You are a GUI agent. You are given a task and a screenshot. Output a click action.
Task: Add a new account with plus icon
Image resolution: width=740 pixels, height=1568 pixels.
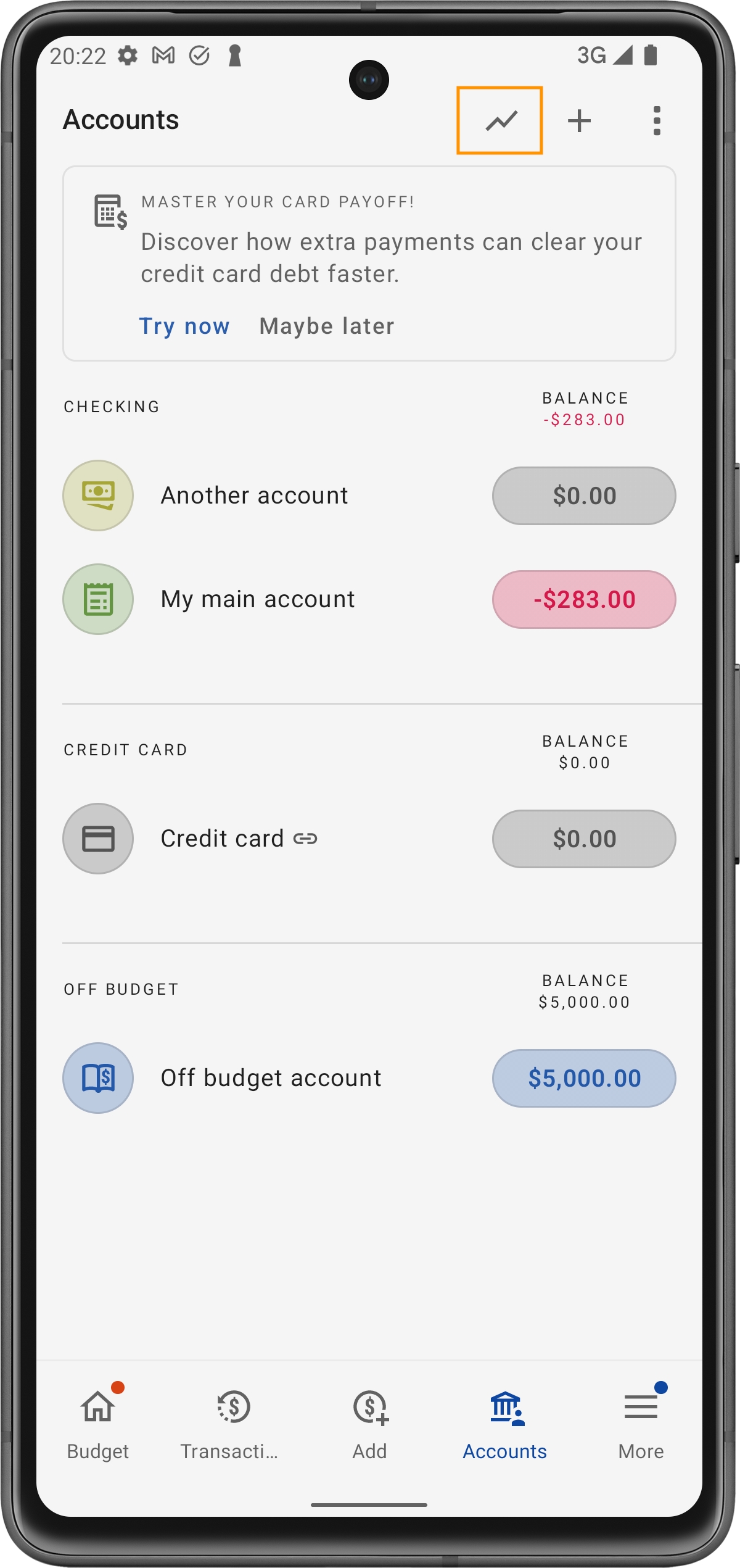point(579,120)
